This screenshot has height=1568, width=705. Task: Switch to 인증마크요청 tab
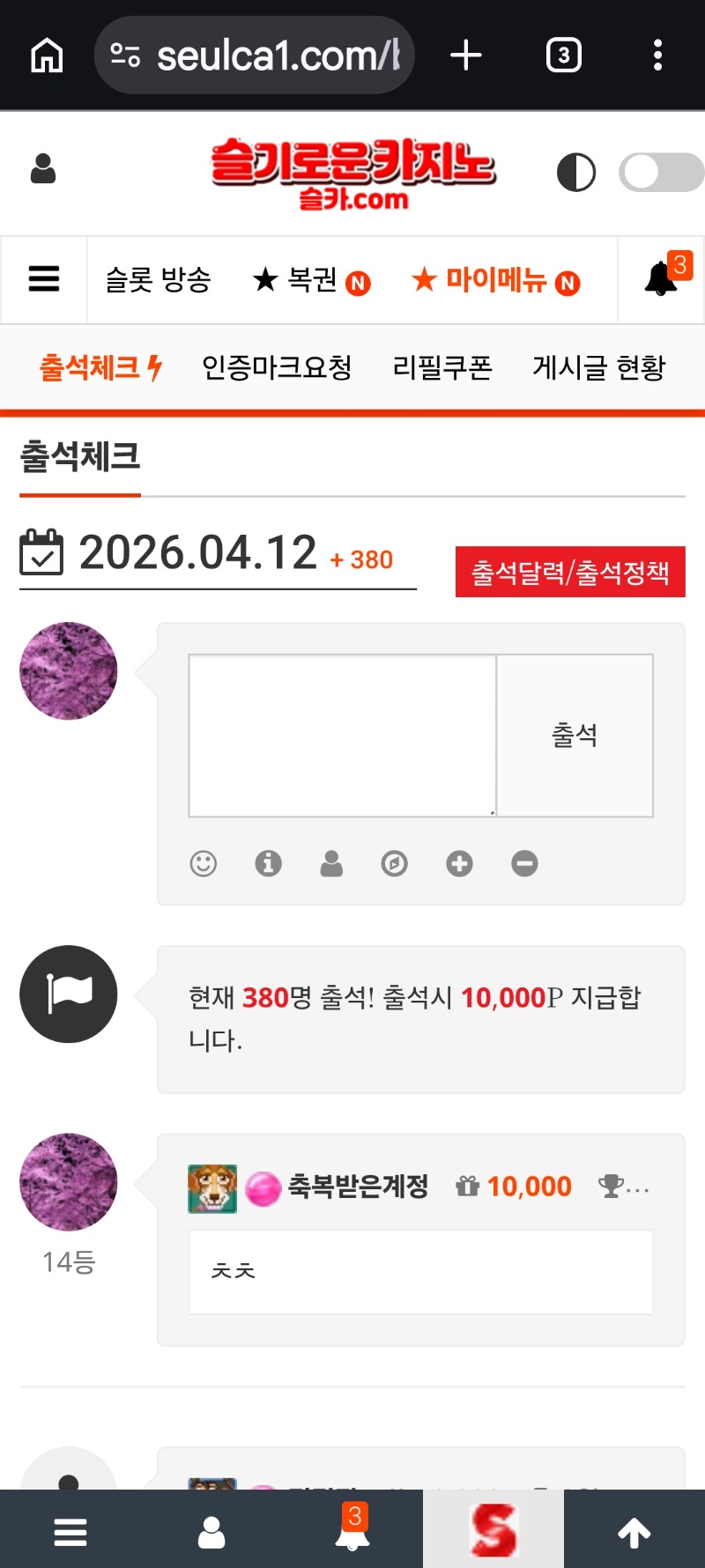[277, 367]
